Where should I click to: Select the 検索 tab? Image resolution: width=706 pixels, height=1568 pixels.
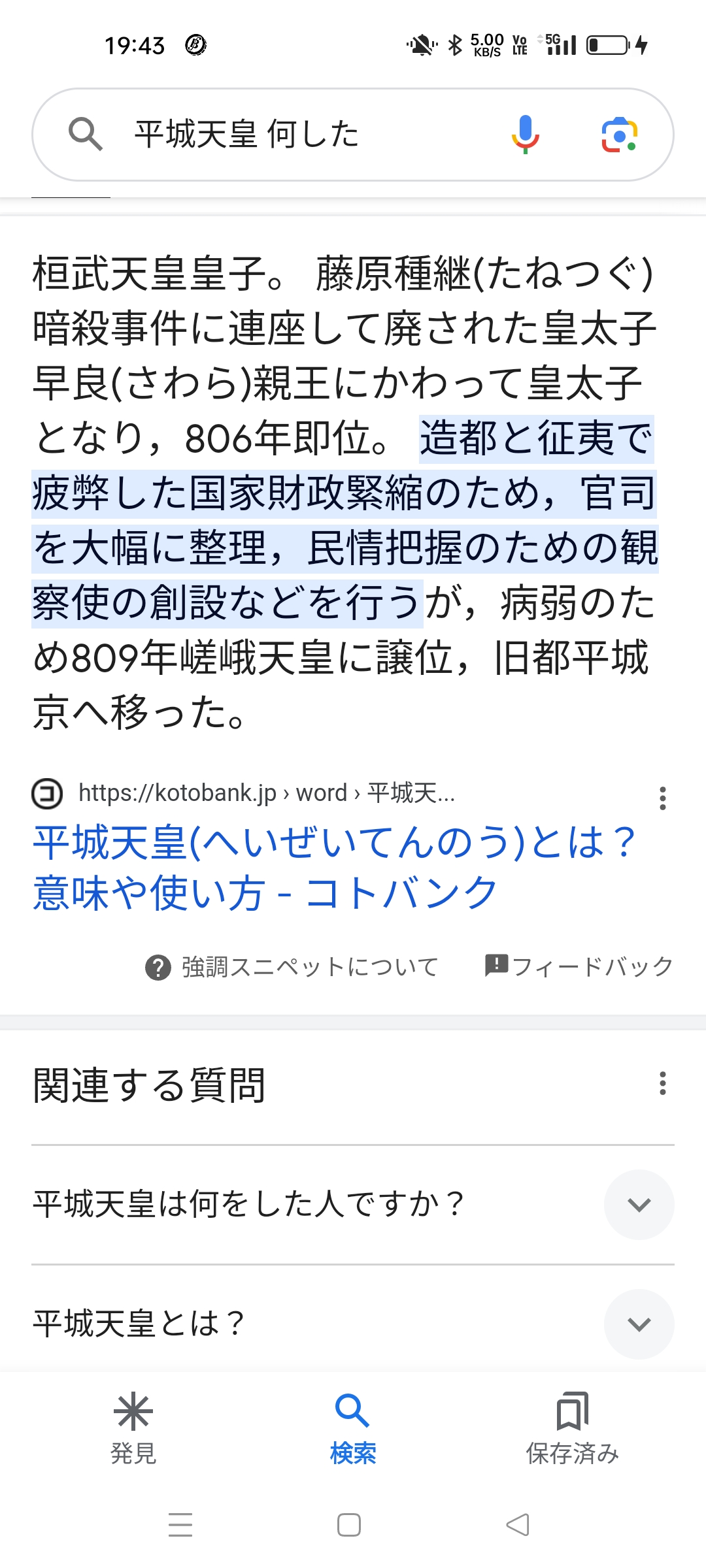pyautogui.click(x=353, y=1428)
